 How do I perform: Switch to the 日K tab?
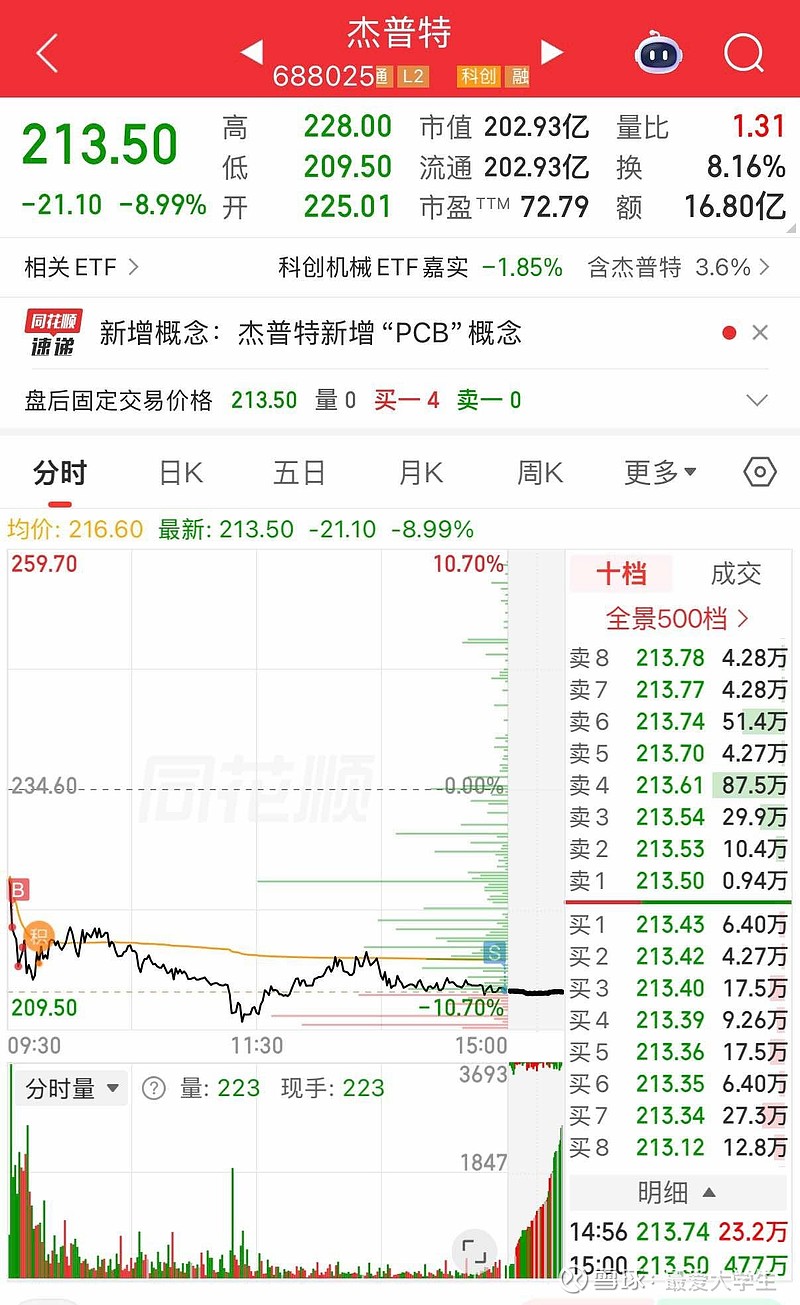(180, 471)
